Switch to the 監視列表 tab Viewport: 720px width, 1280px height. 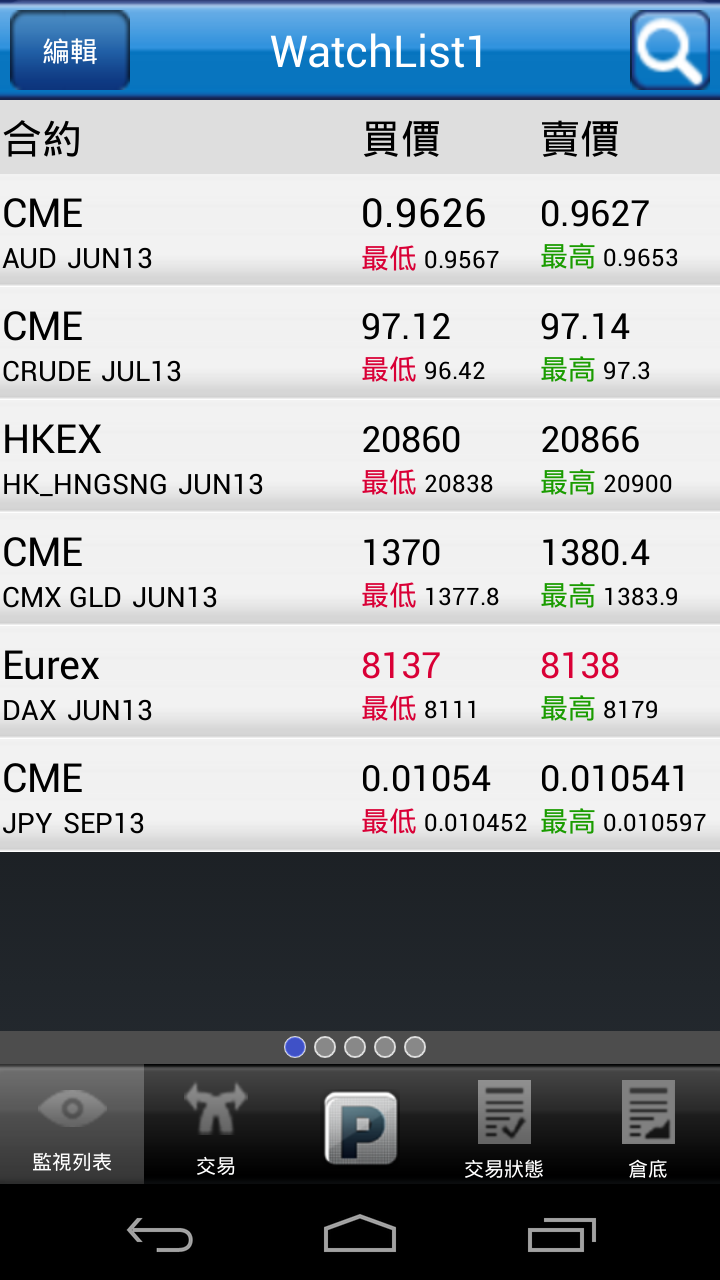click(72, 1126)
